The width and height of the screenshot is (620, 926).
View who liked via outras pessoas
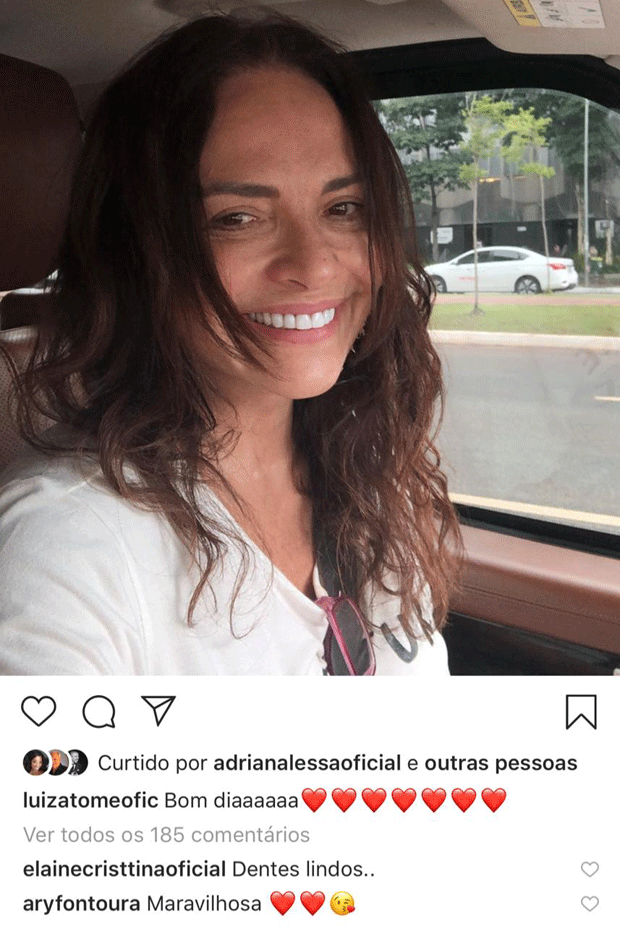point(500,763)
